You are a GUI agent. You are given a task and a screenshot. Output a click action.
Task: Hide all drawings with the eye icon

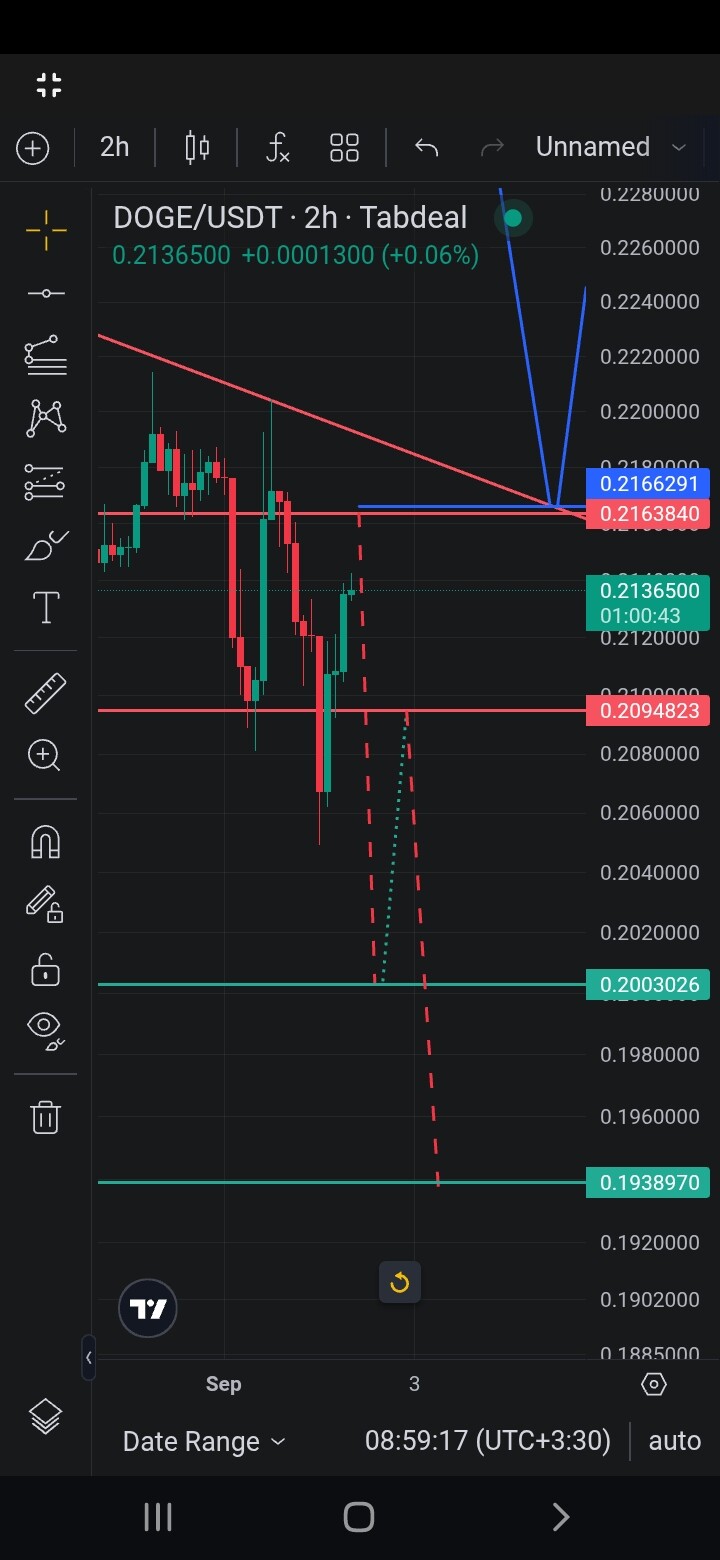click(x=46, y=1030)
